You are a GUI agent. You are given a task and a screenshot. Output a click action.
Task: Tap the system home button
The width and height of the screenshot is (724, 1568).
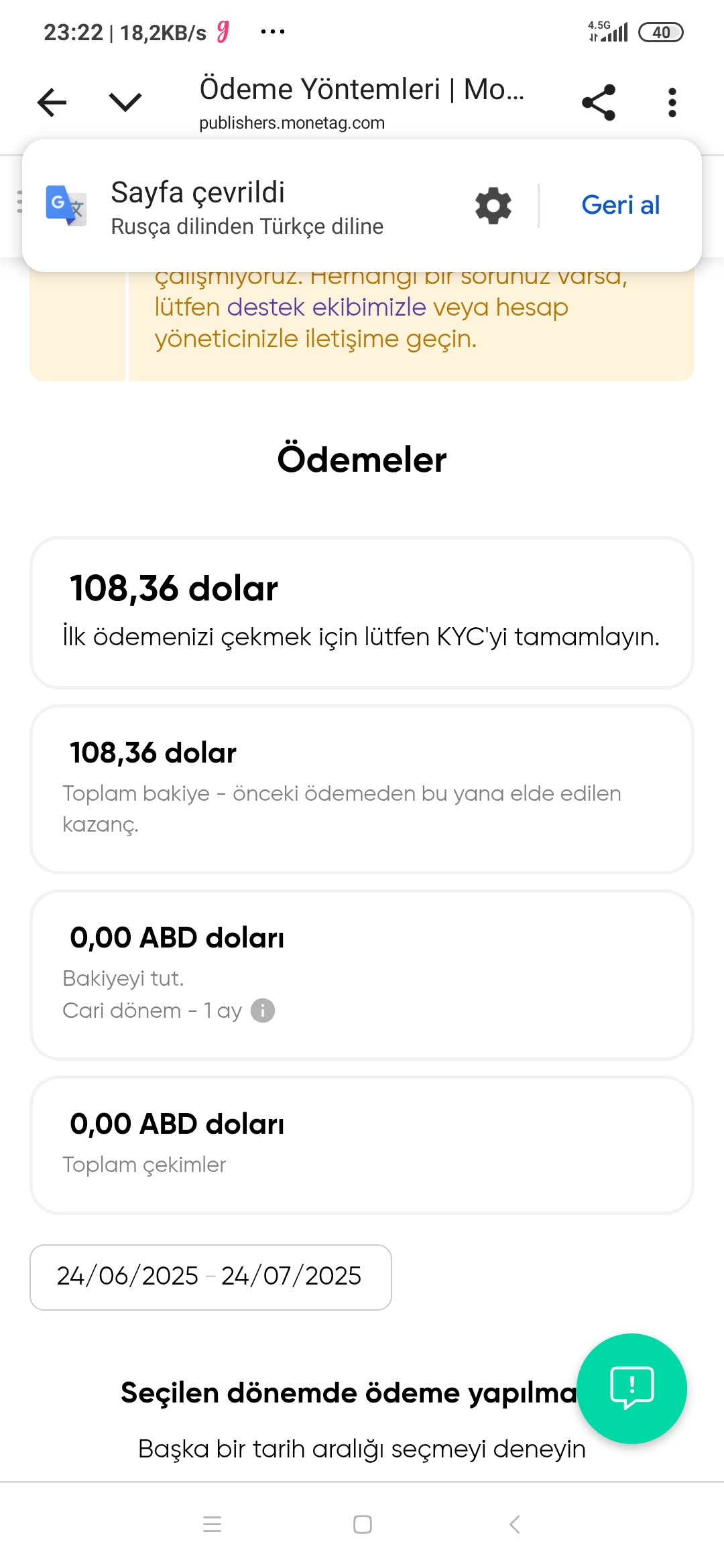(363, 1524)
